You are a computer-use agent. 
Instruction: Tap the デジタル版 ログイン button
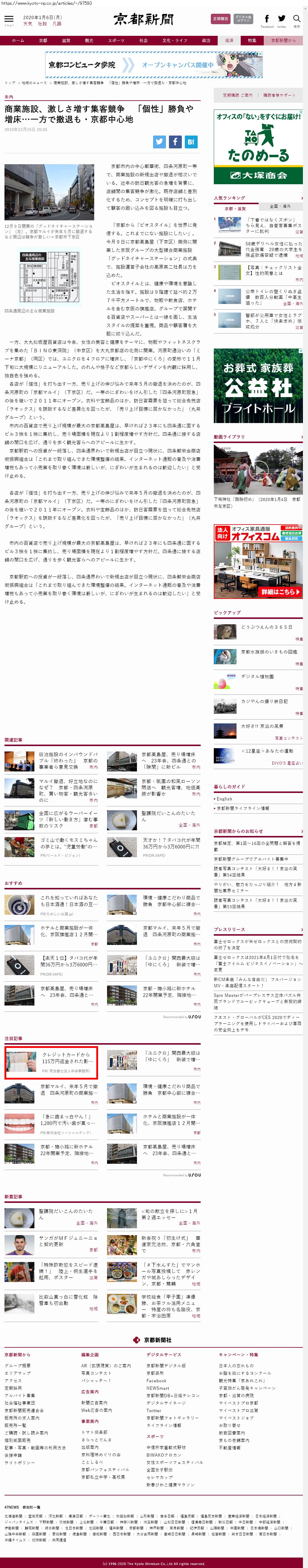click(243, 19)
